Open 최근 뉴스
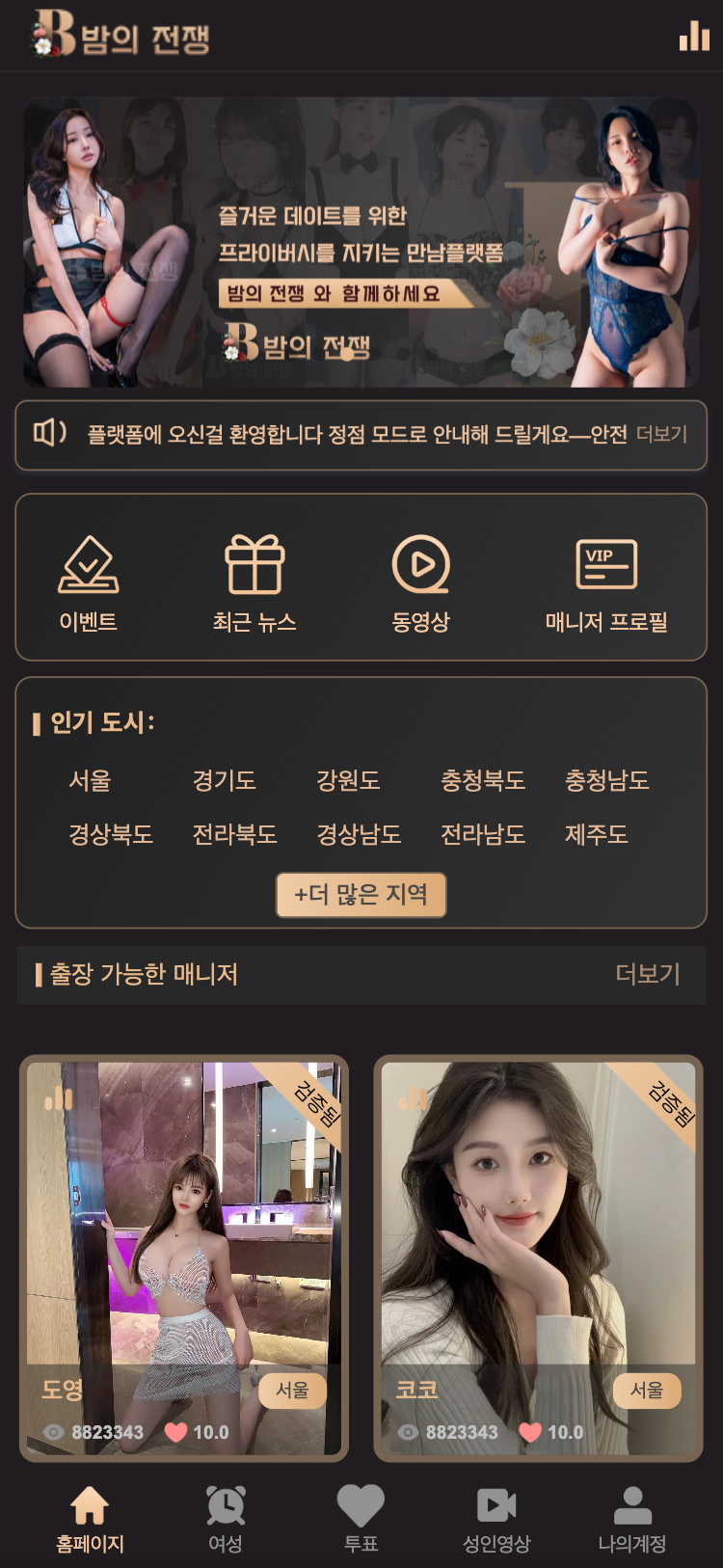Screen dimensions: 723x1568 [254, 583]
